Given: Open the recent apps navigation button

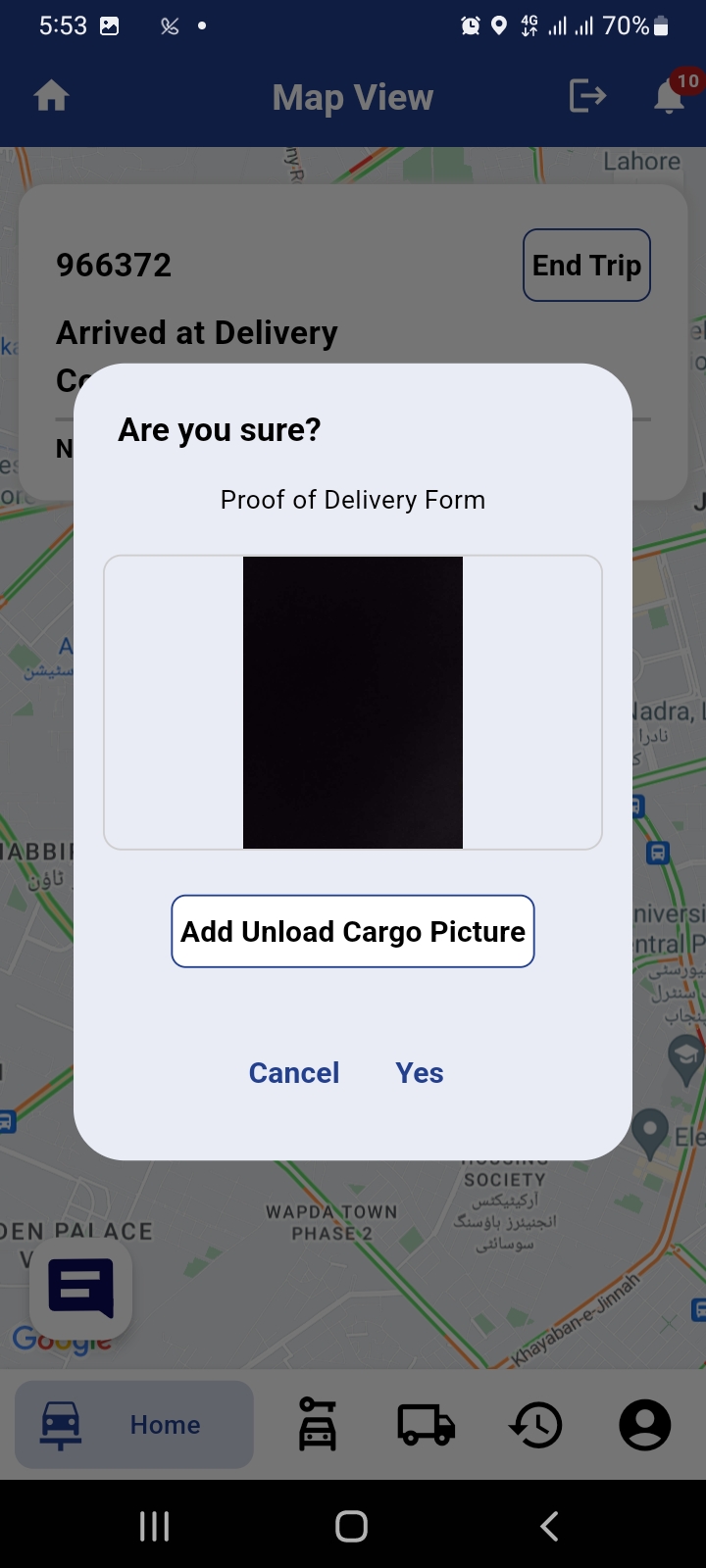Looking at the screenshot, I should click(x=154, y=1525).
